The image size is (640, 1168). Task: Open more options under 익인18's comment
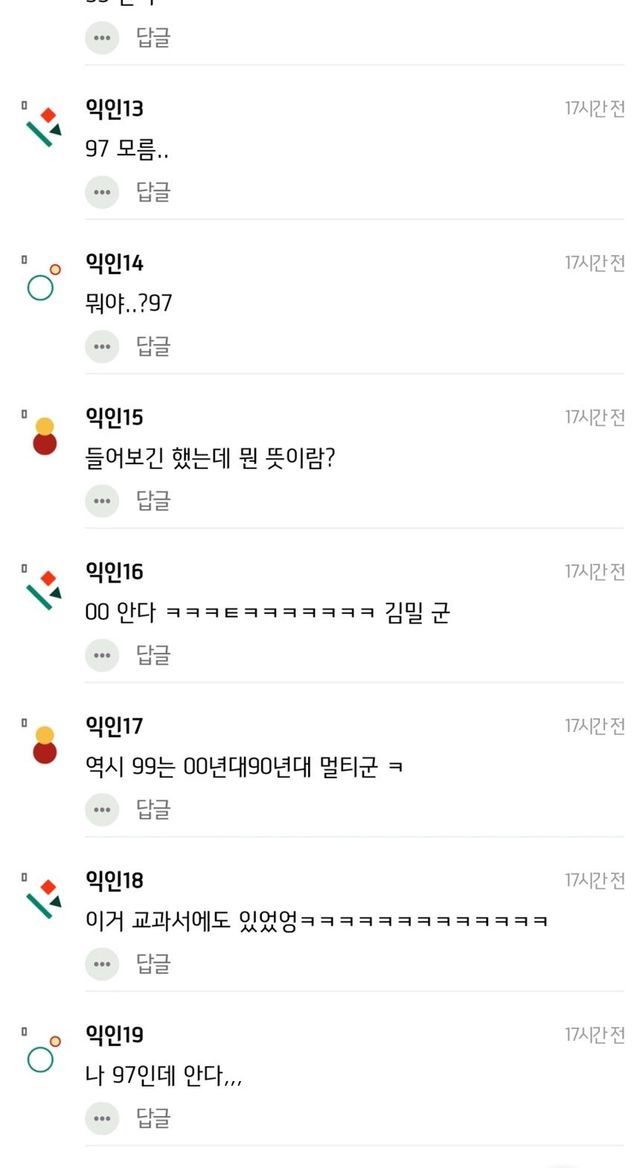[x=101, y=963]
